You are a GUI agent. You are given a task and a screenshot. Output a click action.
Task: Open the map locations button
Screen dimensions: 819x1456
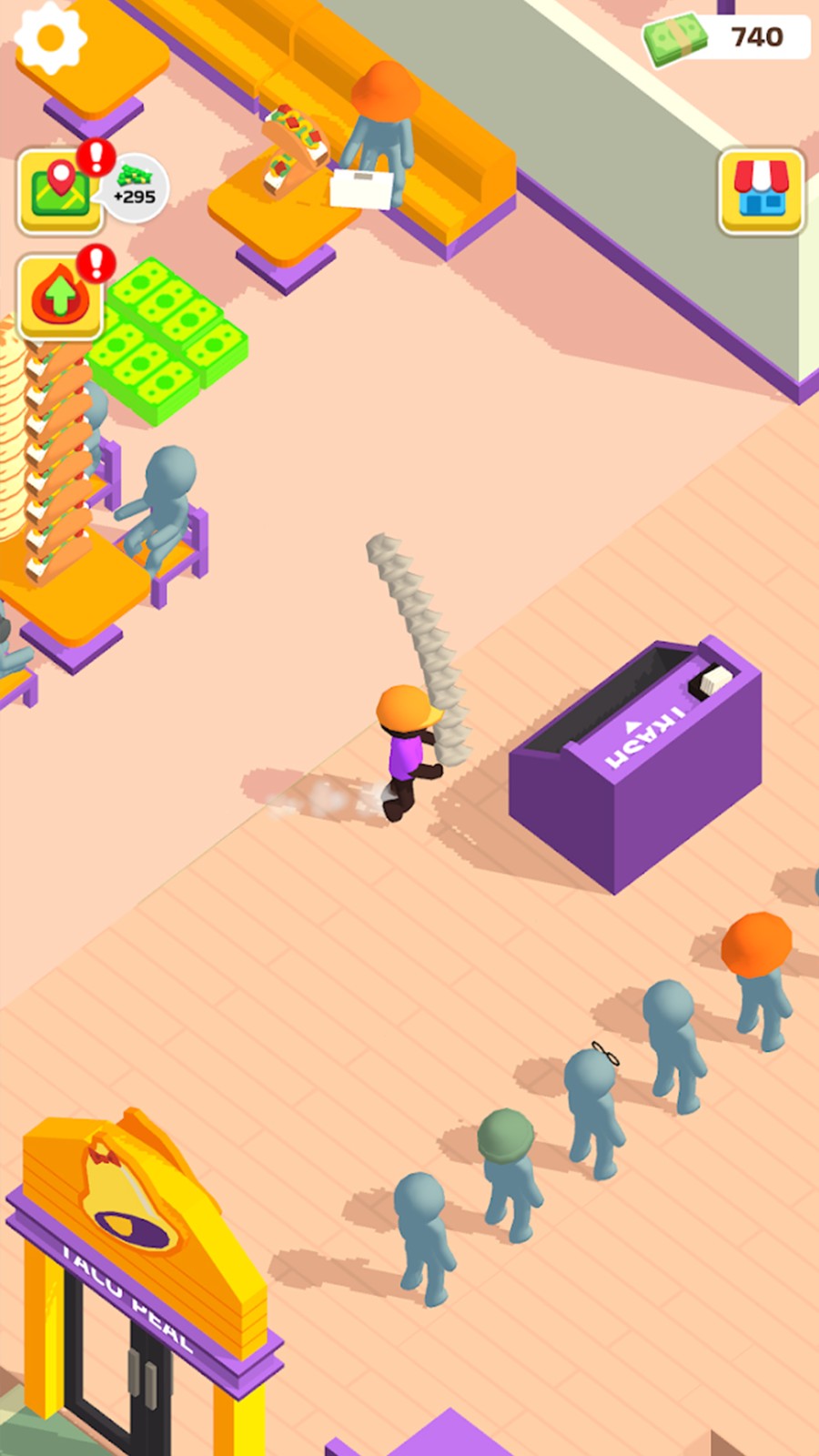(x=60, y=189)
